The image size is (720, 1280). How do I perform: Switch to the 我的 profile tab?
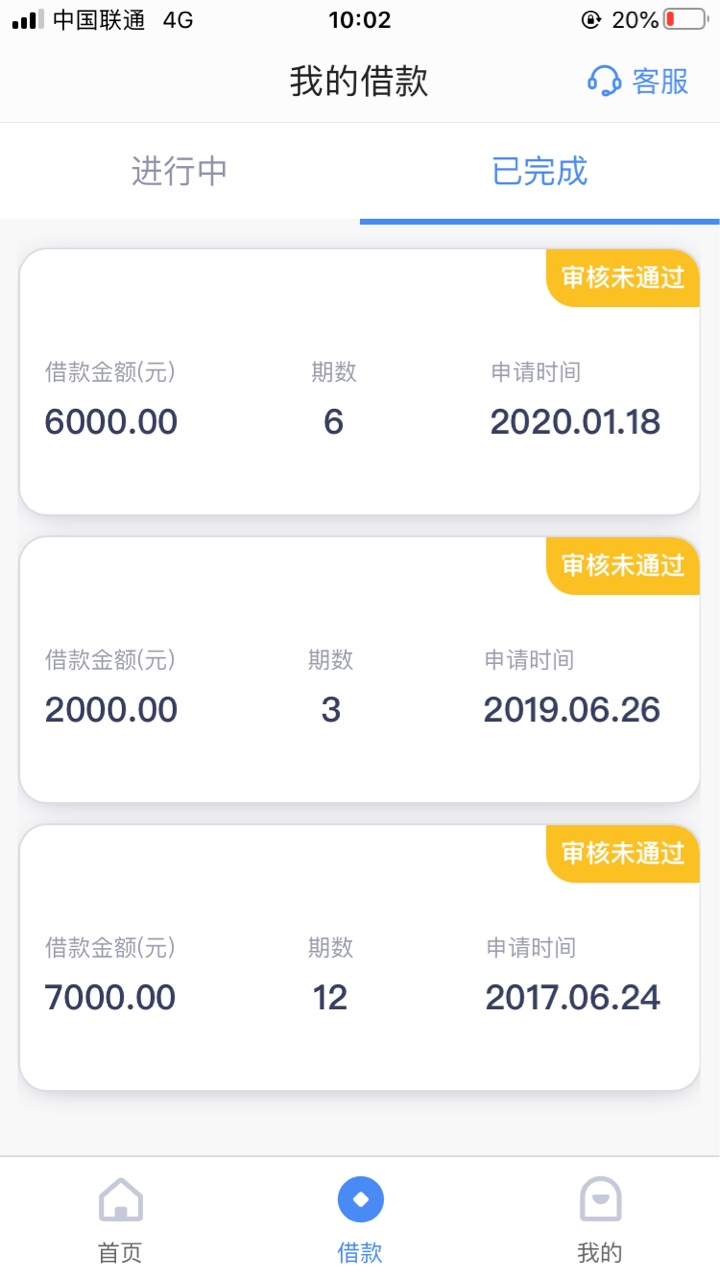point(600,1219)
